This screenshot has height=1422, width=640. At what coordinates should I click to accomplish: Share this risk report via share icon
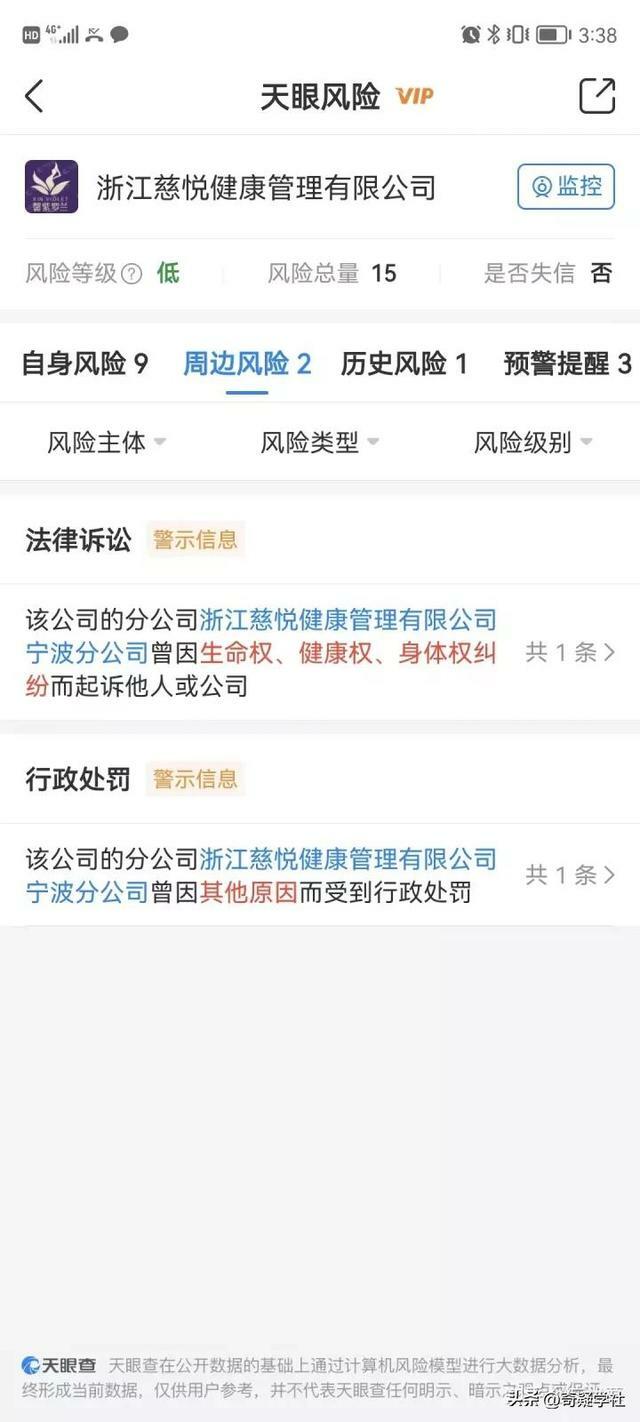[x=597, y=96]
